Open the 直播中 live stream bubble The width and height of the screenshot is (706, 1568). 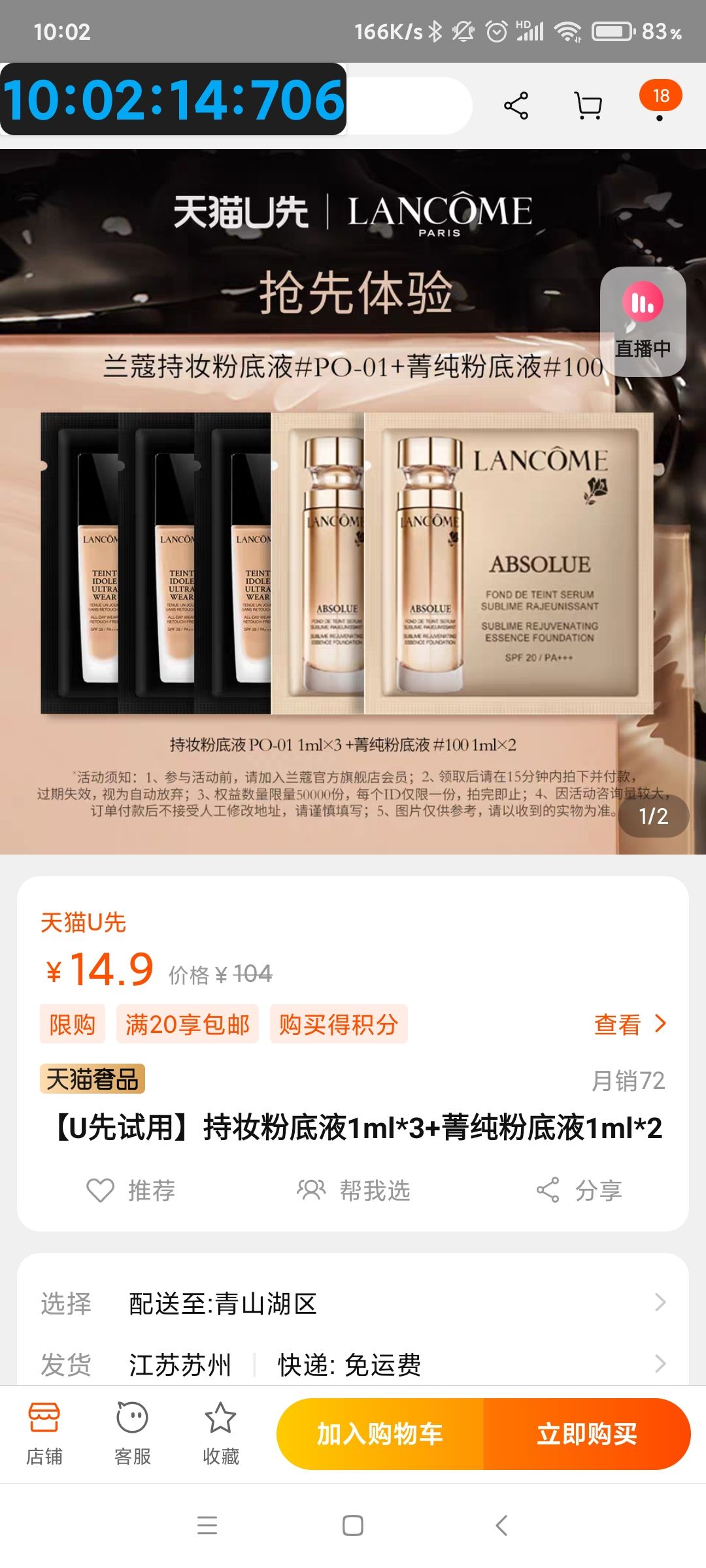click(643, 321)
